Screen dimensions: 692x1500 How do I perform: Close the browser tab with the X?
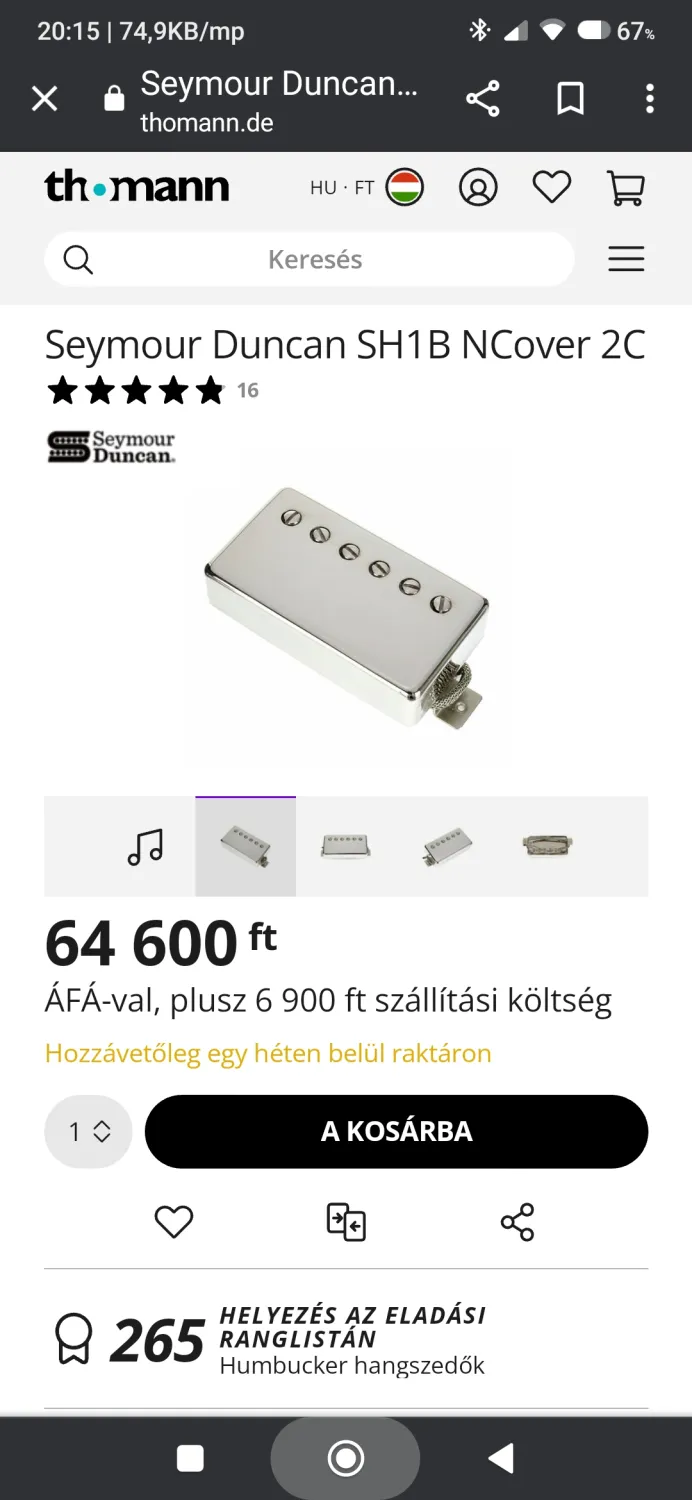point(44,99)
